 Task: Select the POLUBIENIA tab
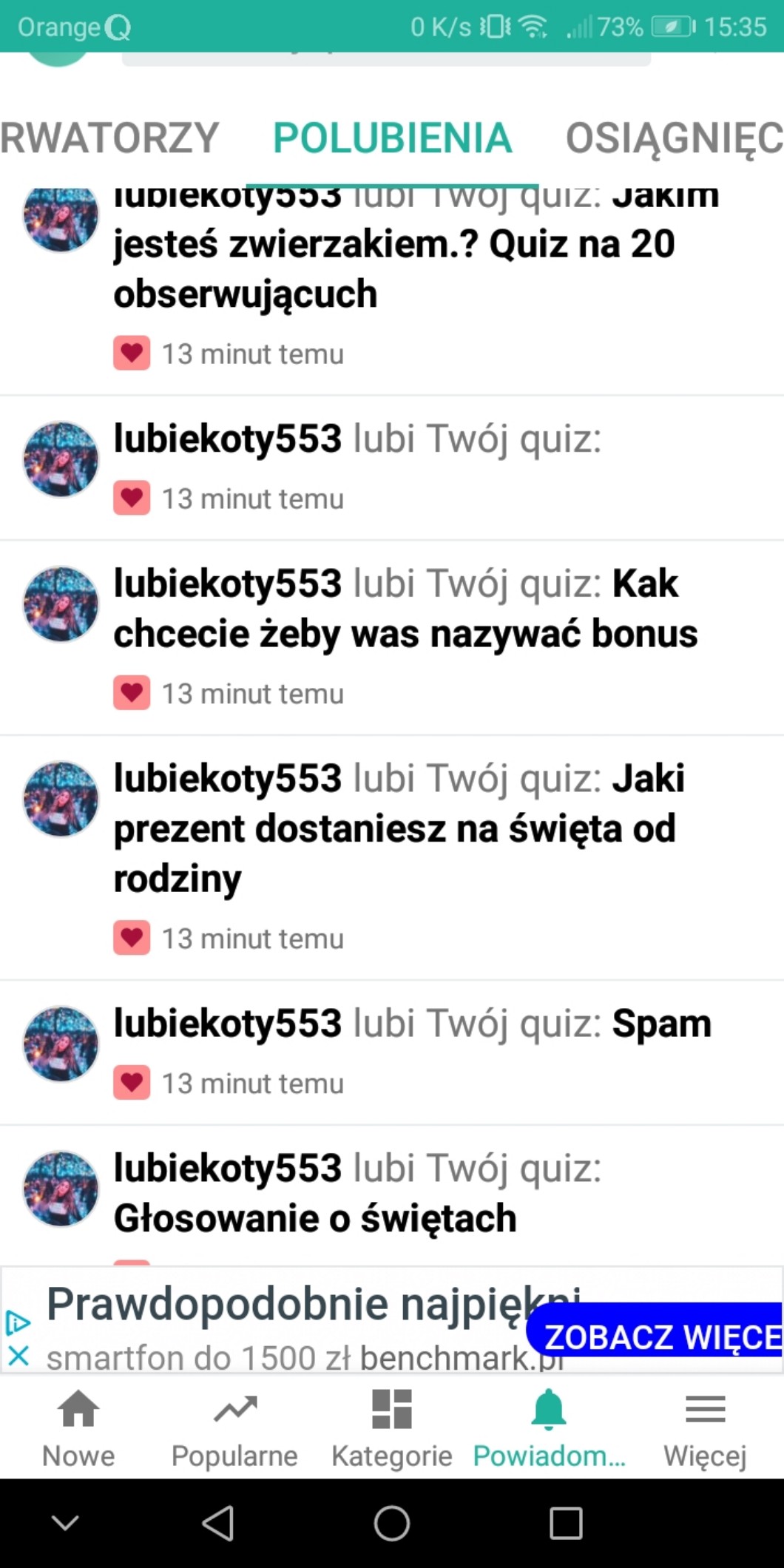click(x=392, y=138)
